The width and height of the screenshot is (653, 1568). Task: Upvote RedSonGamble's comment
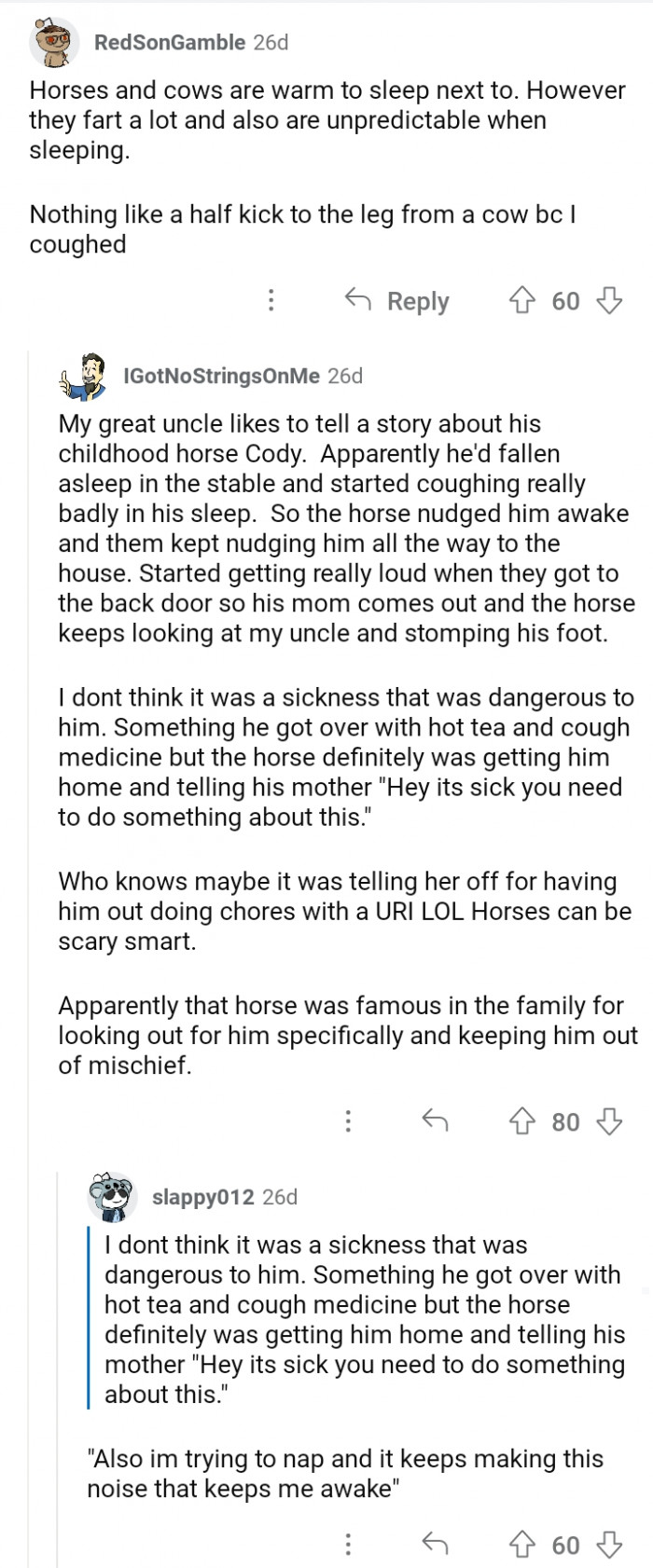coord(522,301)
